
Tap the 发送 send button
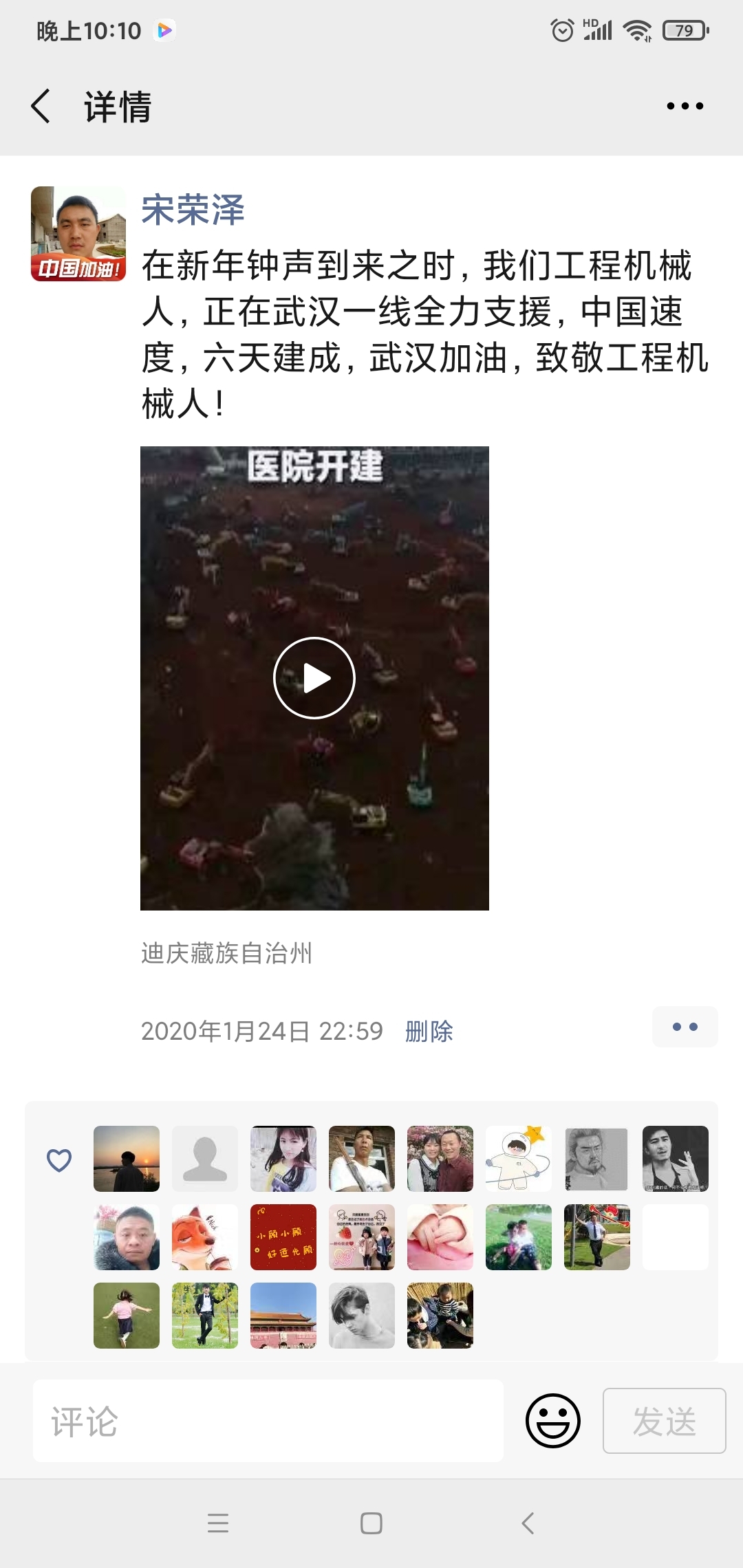(665, 1421)
